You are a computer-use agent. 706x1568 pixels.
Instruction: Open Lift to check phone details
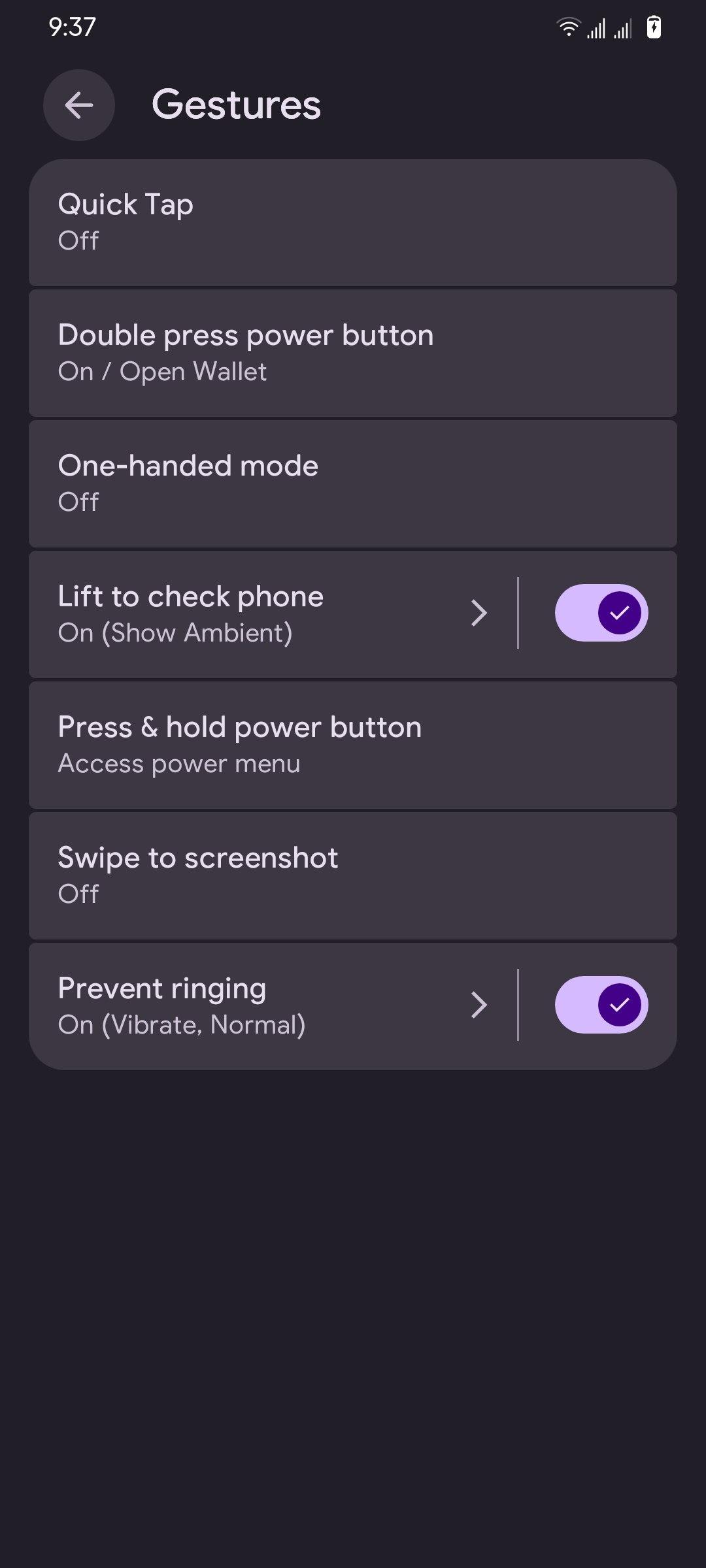click(261, 614)
